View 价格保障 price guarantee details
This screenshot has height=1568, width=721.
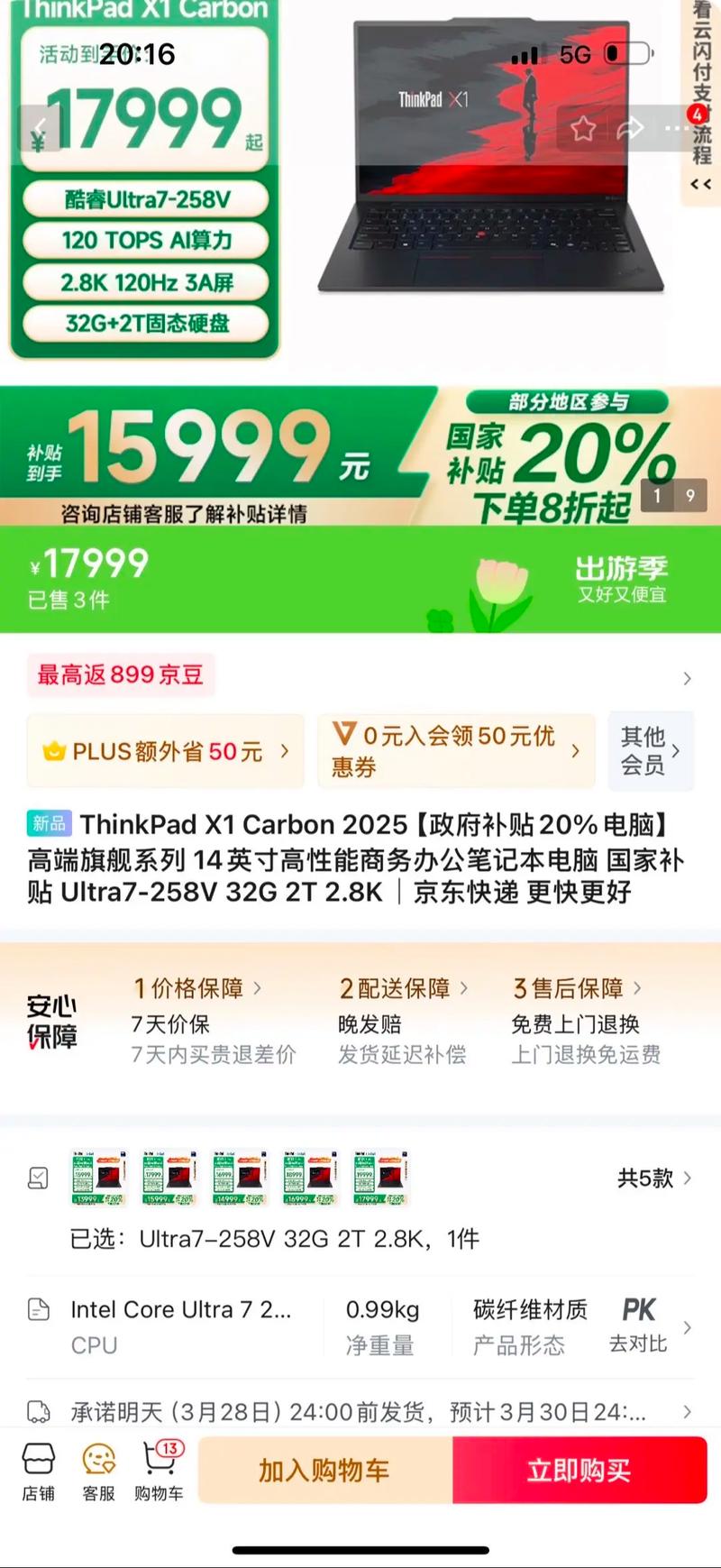[198, 989]
